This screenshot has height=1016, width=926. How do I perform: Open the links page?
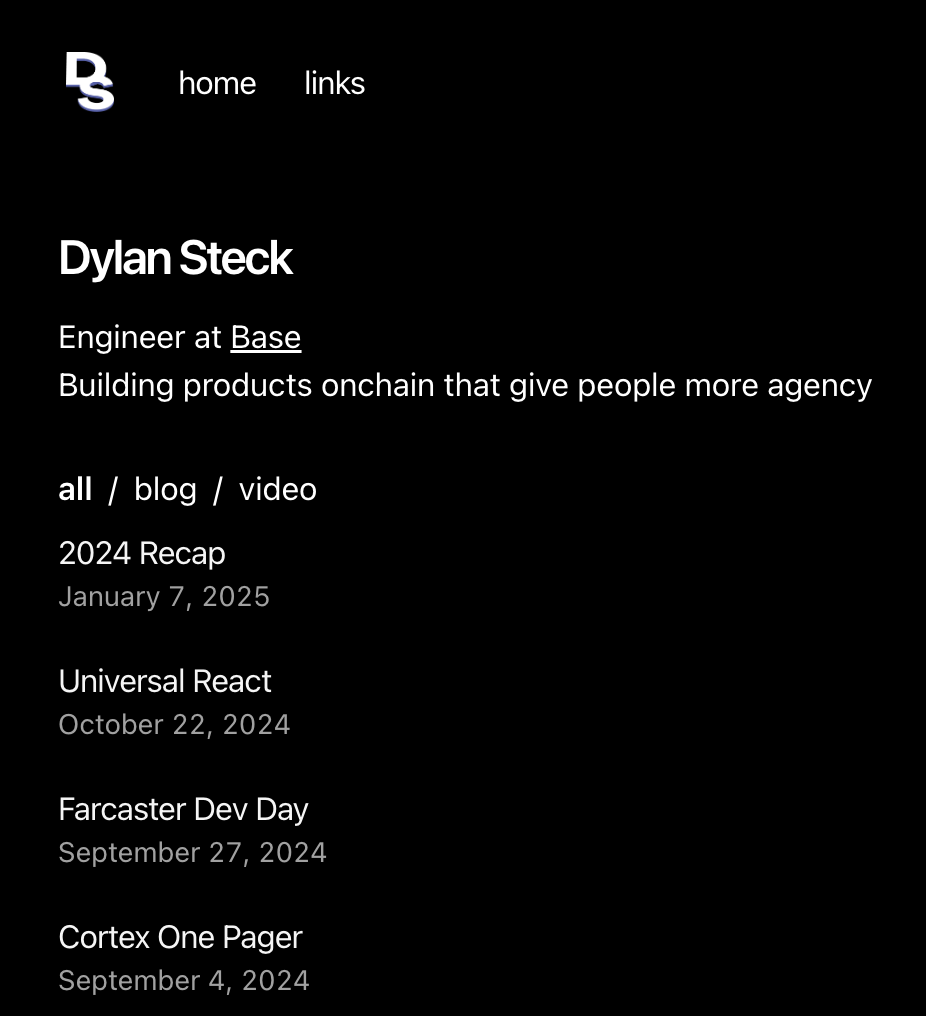point(334,83)
